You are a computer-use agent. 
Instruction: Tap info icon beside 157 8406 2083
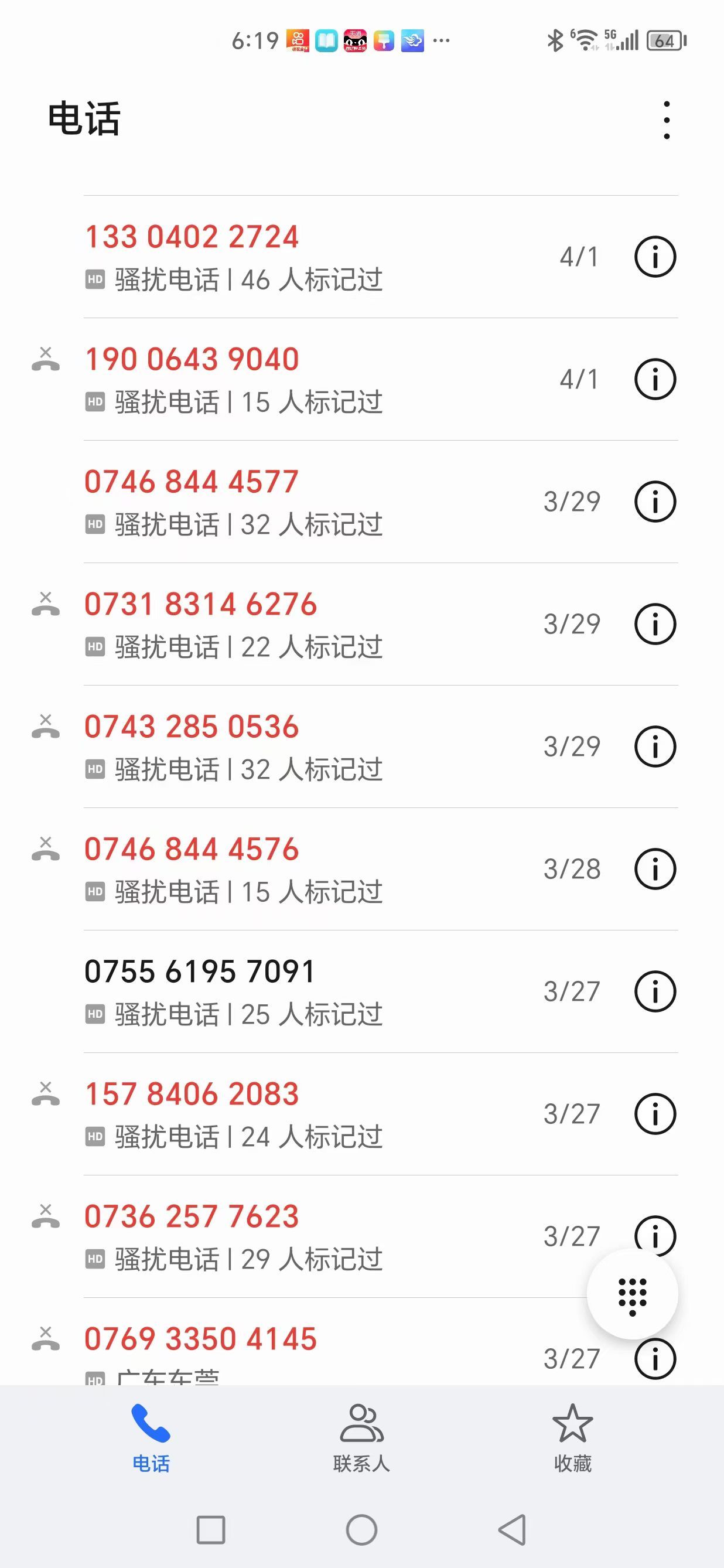(x=655, y=1114)
